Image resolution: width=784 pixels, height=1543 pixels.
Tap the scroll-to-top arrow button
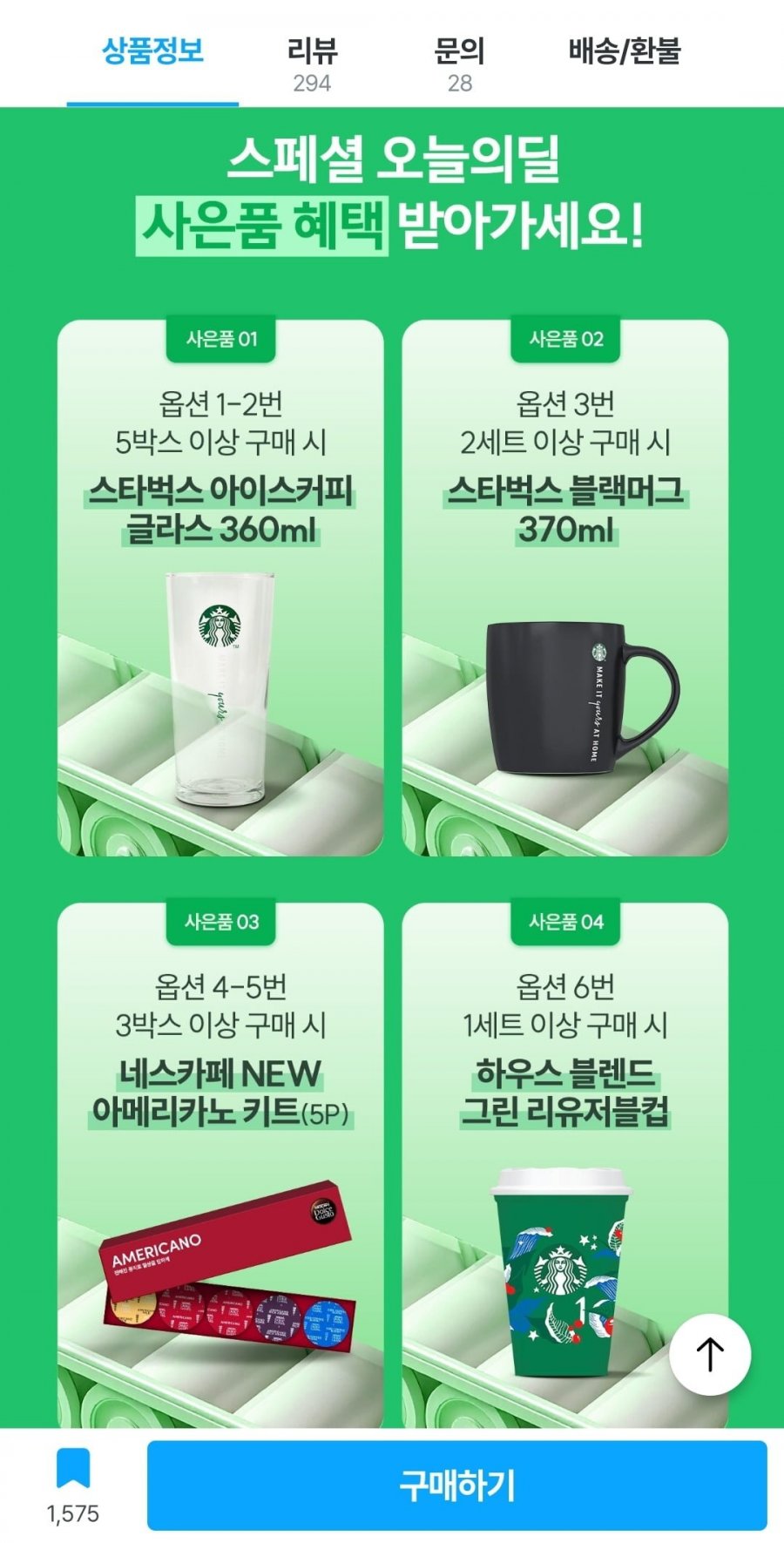pyautogui.click(x=710, y=1355)
